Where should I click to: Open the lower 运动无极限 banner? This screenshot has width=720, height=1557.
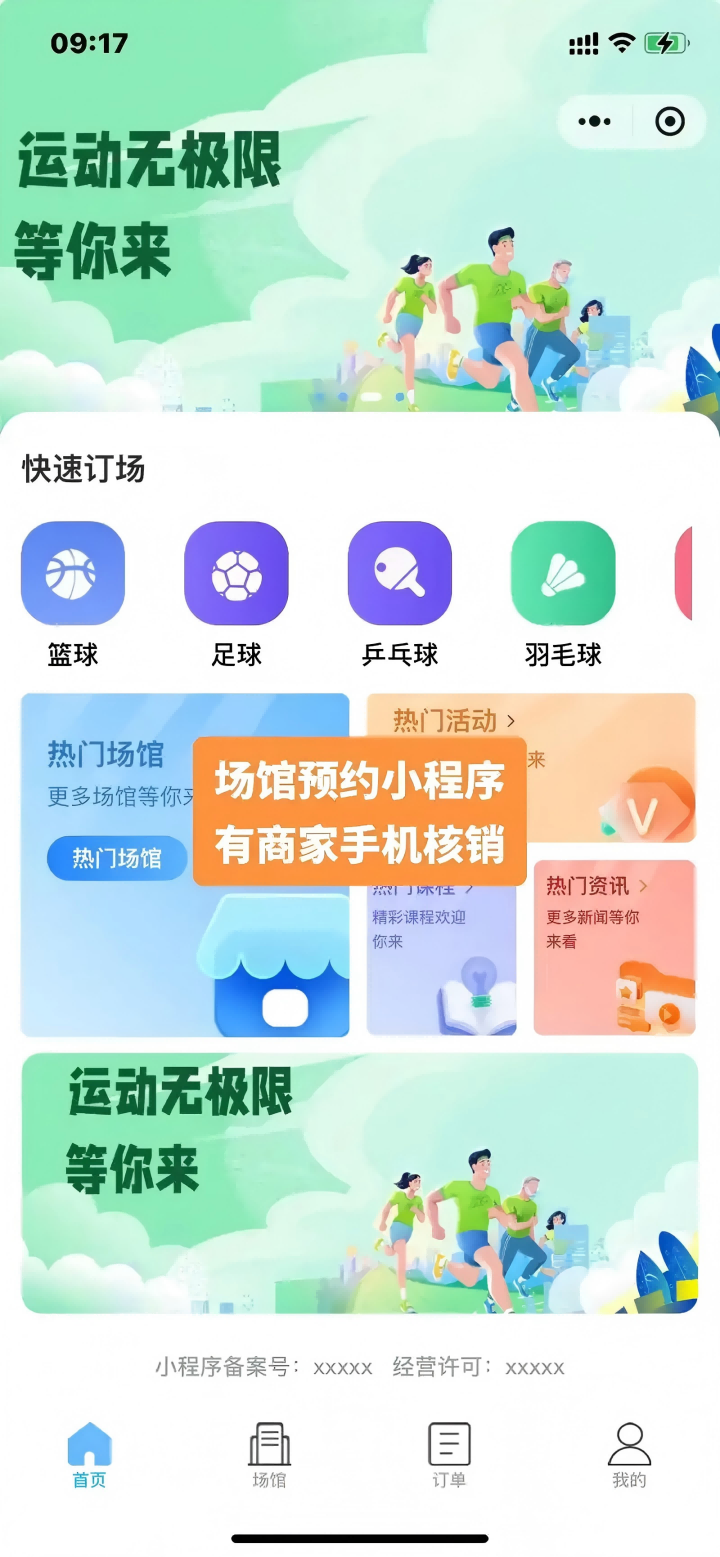point(360,1182)
